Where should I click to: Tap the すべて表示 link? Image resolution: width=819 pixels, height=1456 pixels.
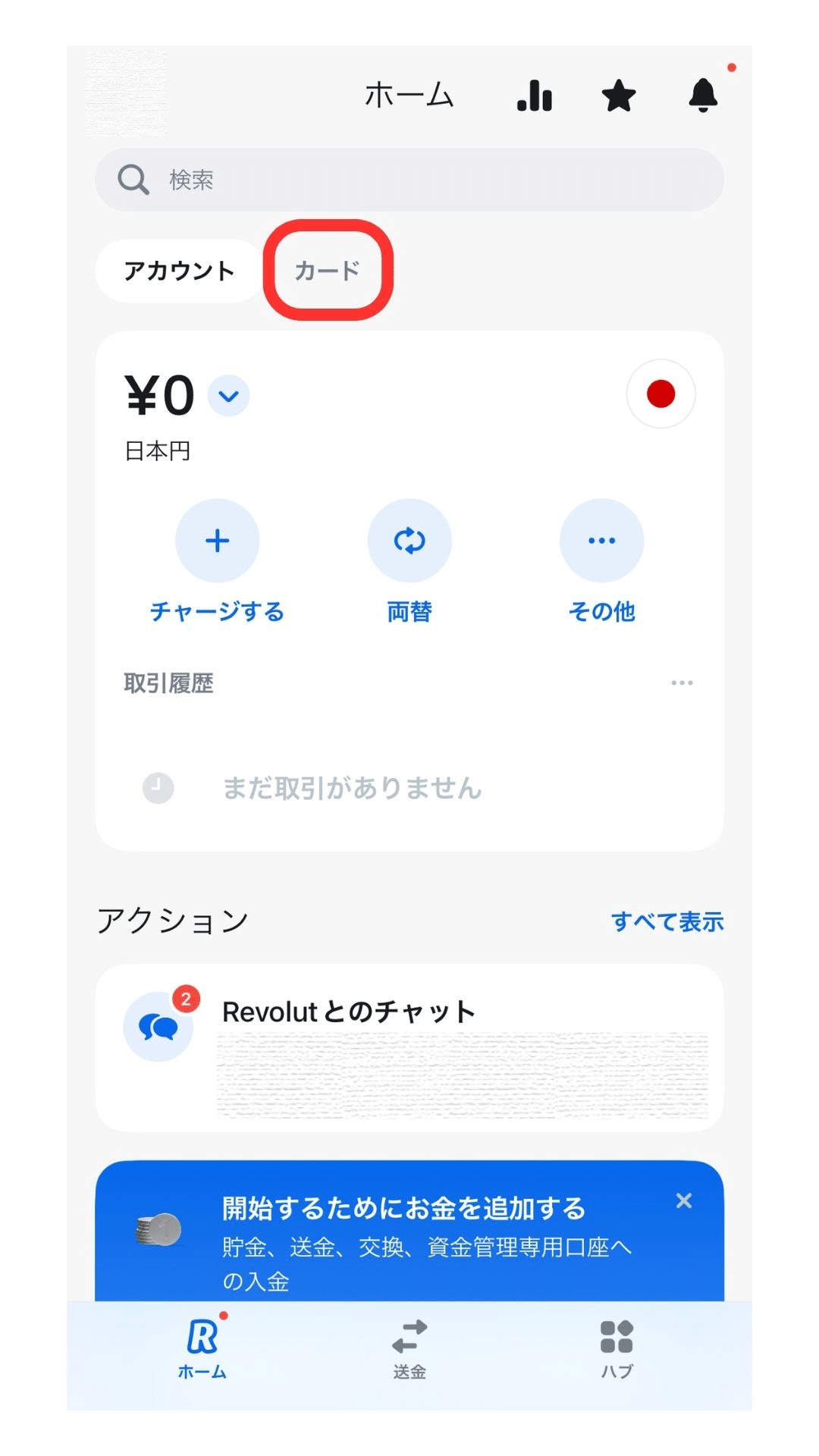[668, 922]
